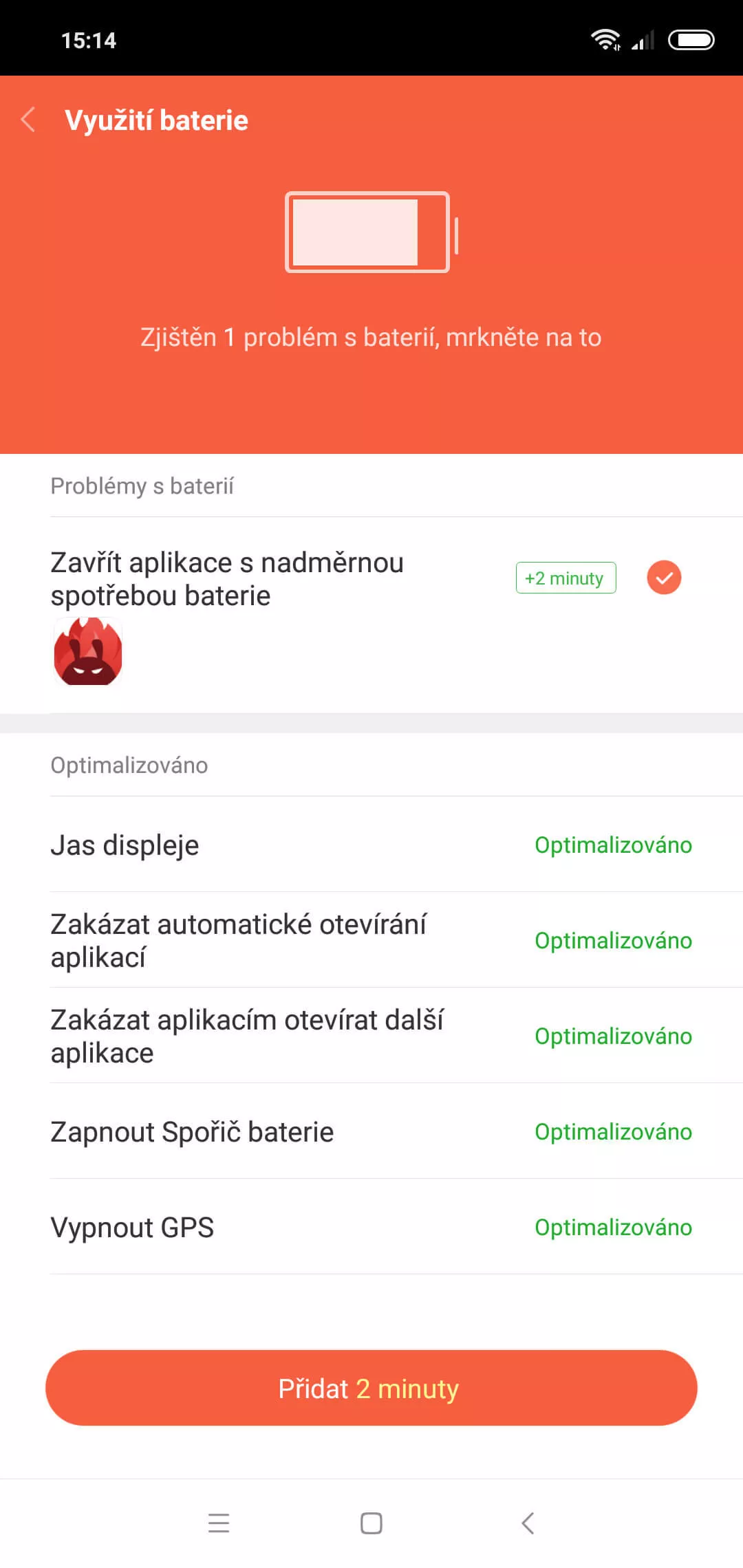Open the Vypnout GPS row

click(371, 1227)
